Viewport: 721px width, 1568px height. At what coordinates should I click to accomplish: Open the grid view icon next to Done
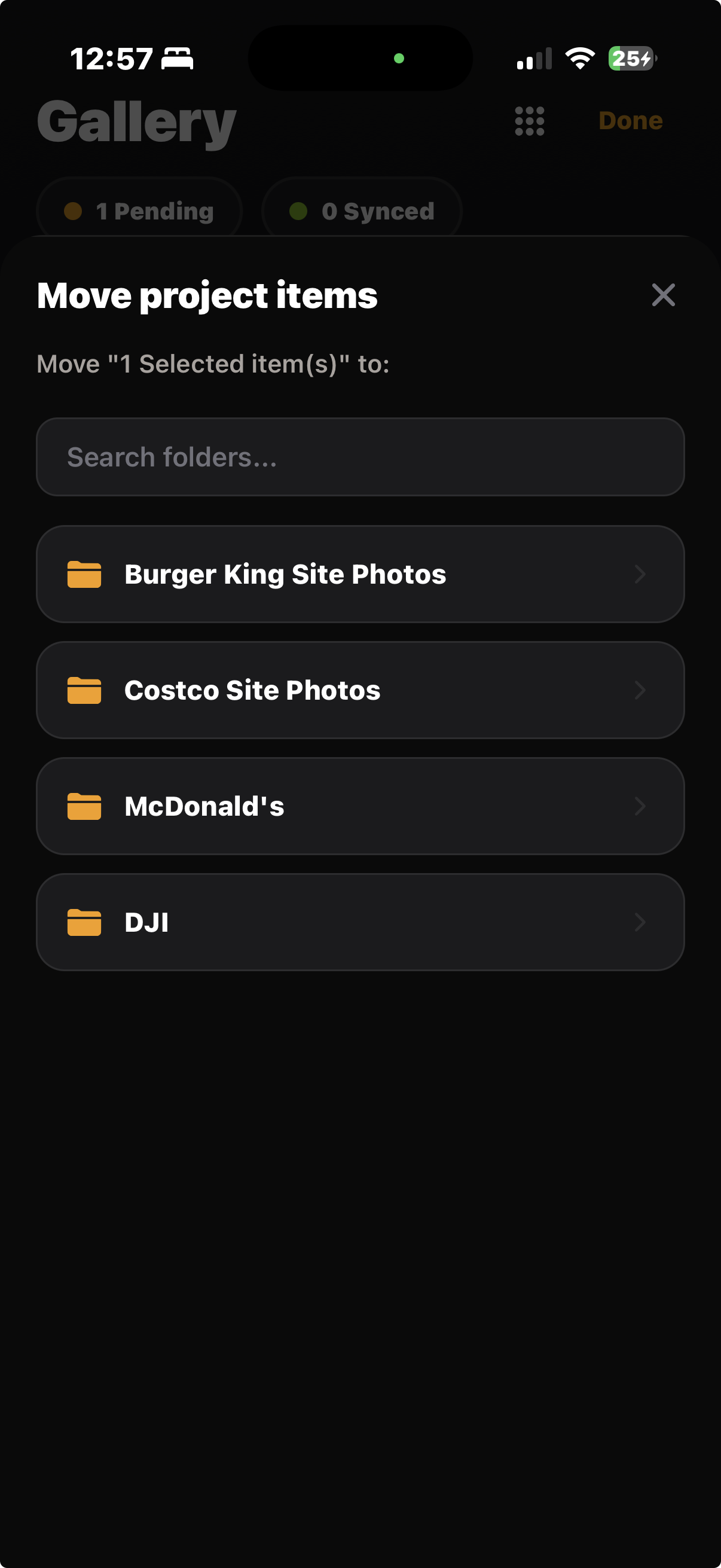click(x=528, y=120)
